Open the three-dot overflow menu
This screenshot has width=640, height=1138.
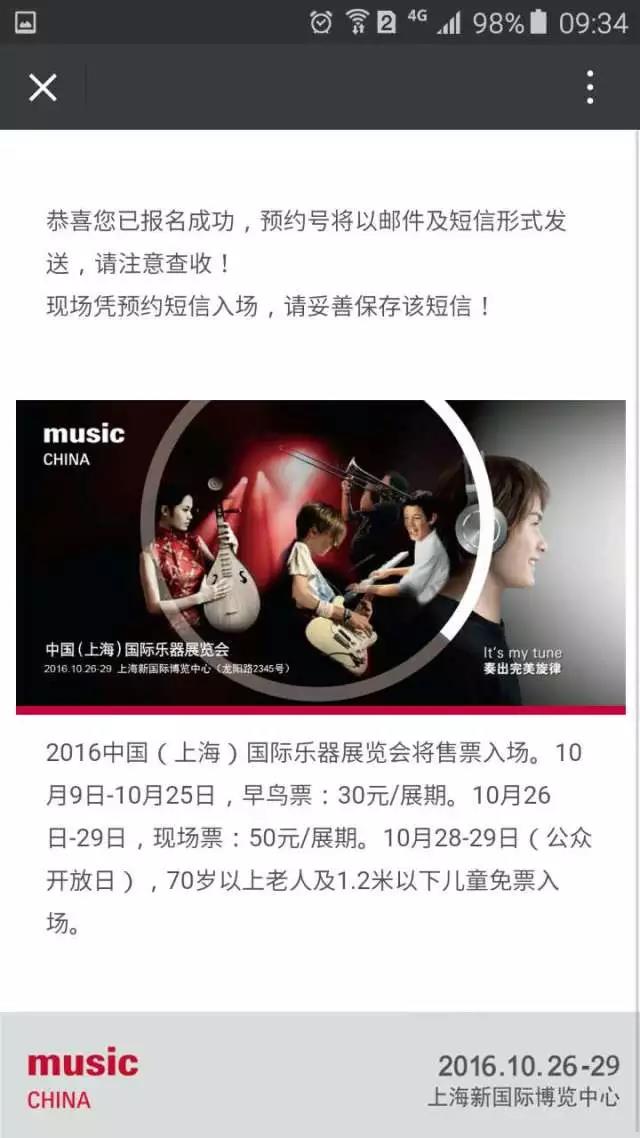click(590, 88)
